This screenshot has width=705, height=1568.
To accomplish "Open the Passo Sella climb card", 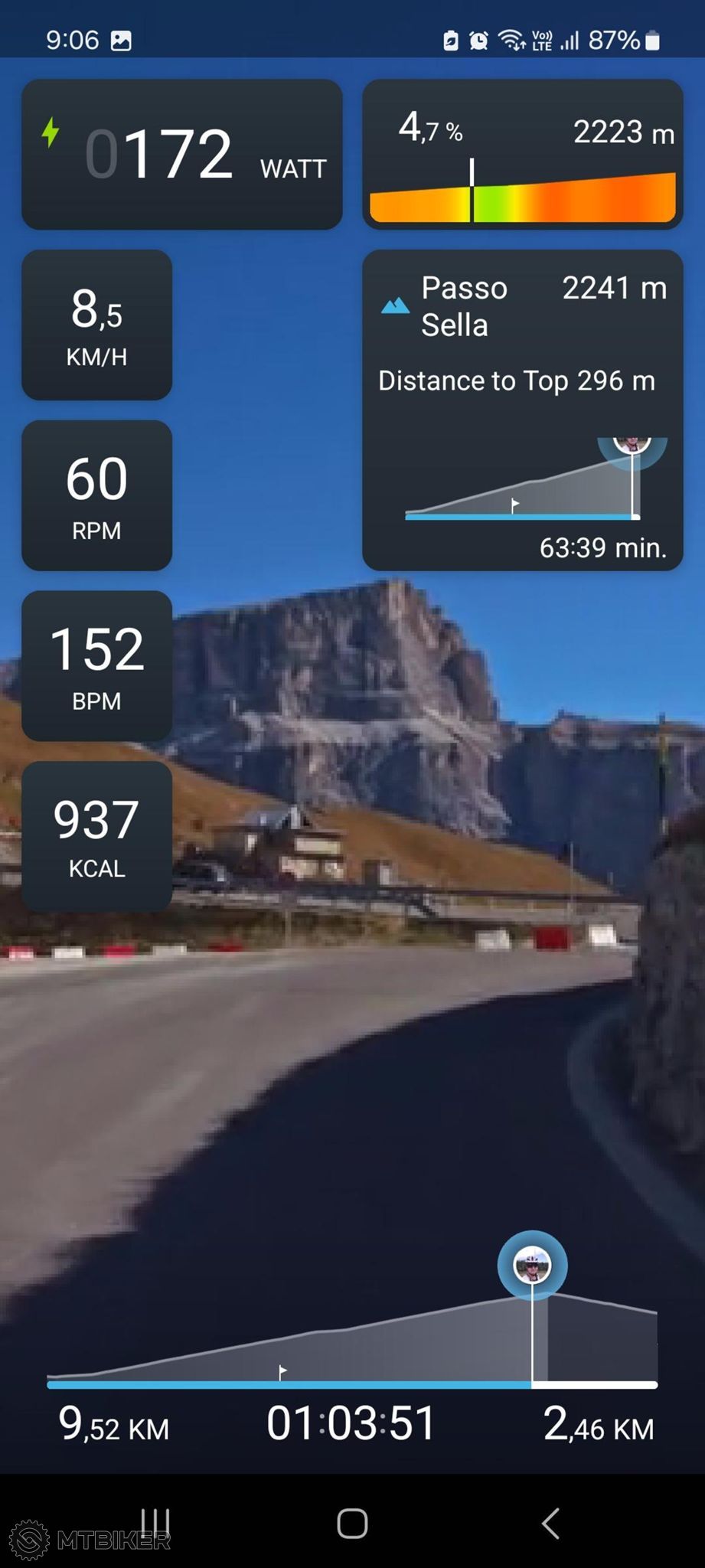I will (x=522, y=410).
